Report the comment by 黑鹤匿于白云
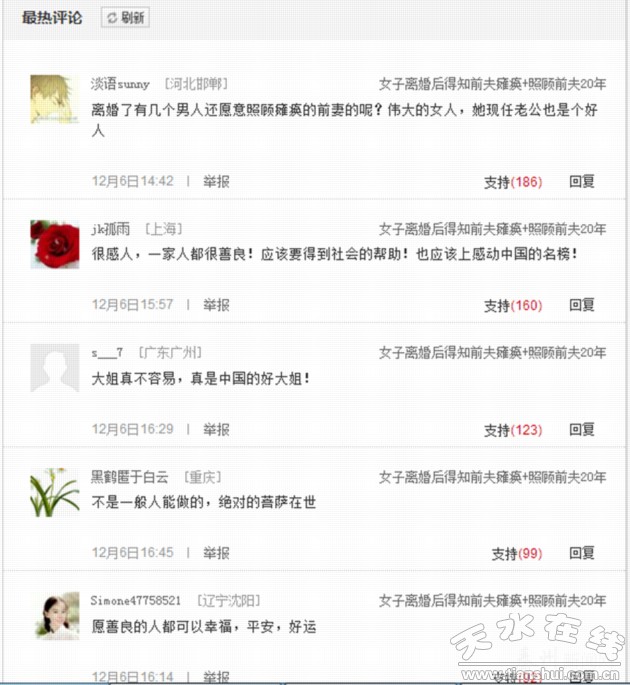Image resolution: width=630 pixels, height=685 pixels. coord(216,552)
